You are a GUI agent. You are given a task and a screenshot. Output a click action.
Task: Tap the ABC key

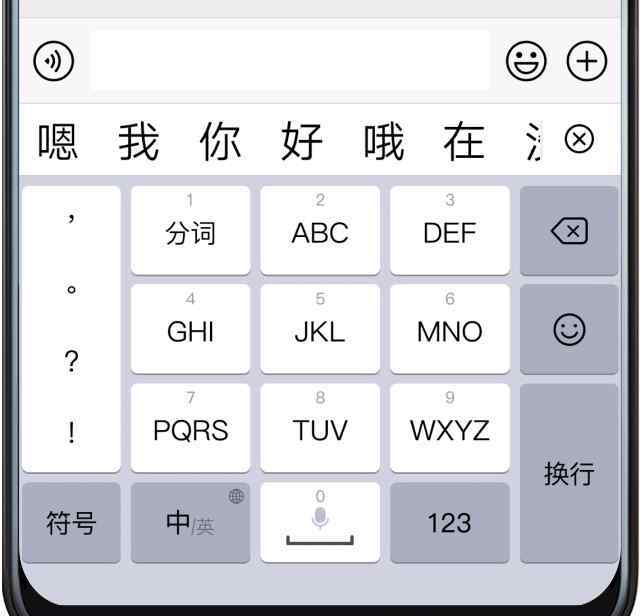(320, 229)
